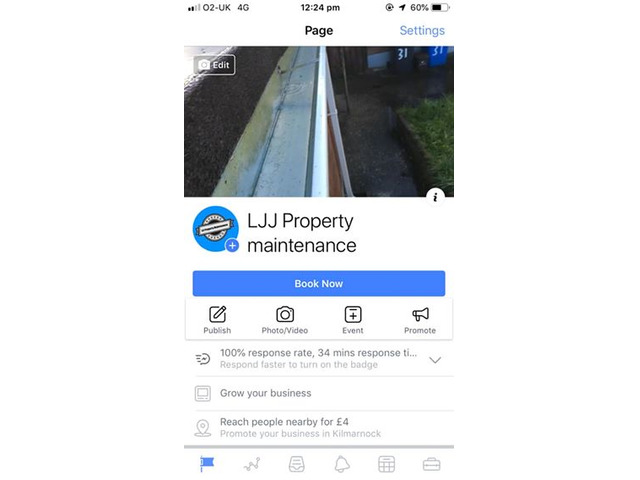Open the calendar grid tab
Image resolution: width=640 pixels, height=480 pixels.
click(x=386, y=464)
